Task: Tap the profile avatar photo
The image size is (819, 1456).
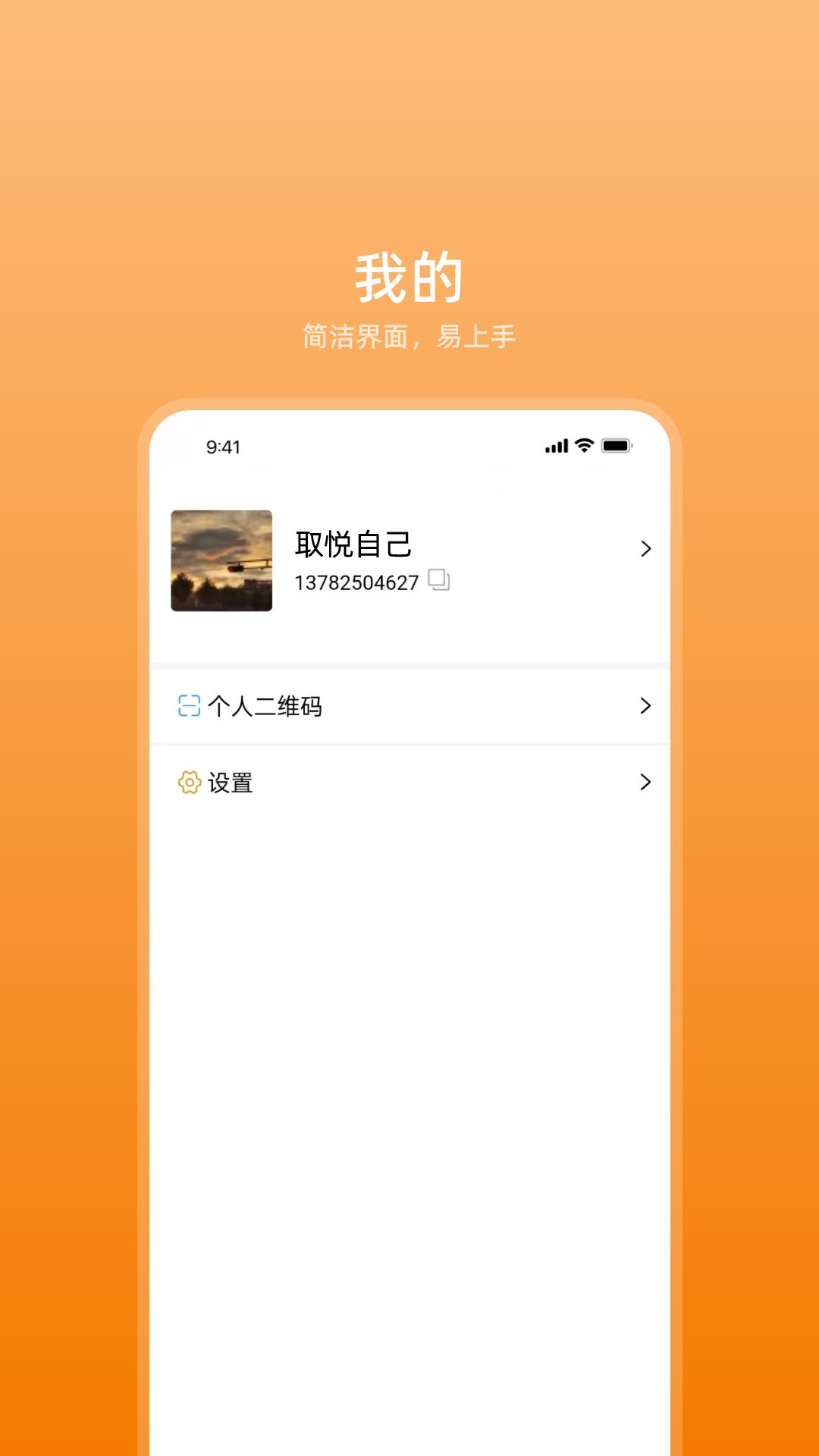Action: point(222,560)
